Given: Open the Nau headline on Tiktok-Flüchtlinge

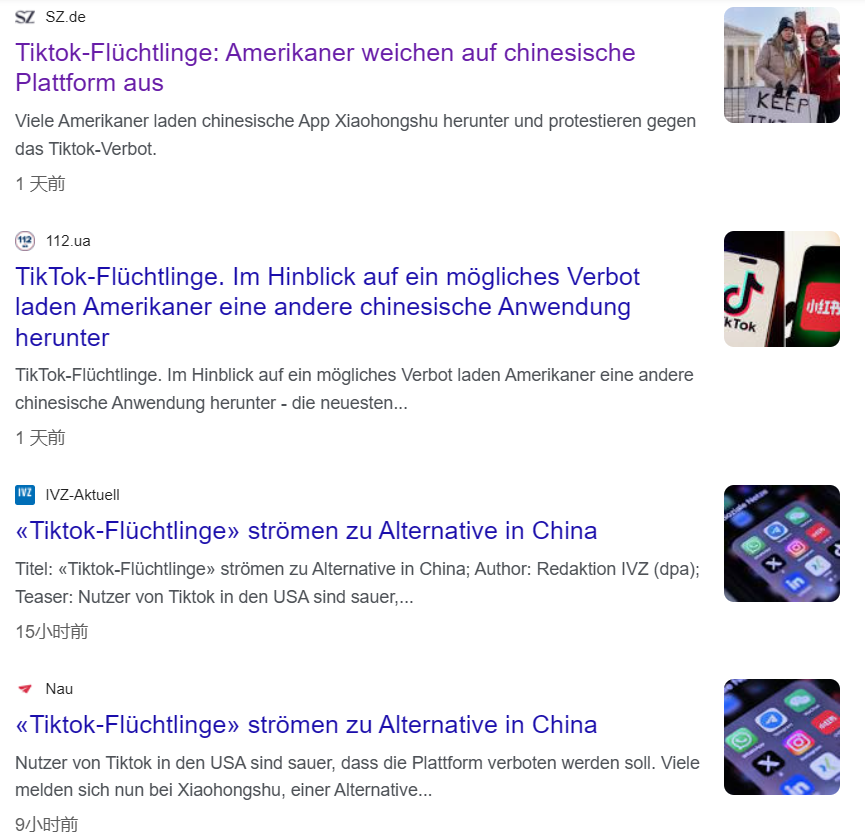Looking at the screenshot, I should pyautogui.click(x=306, y=725).
